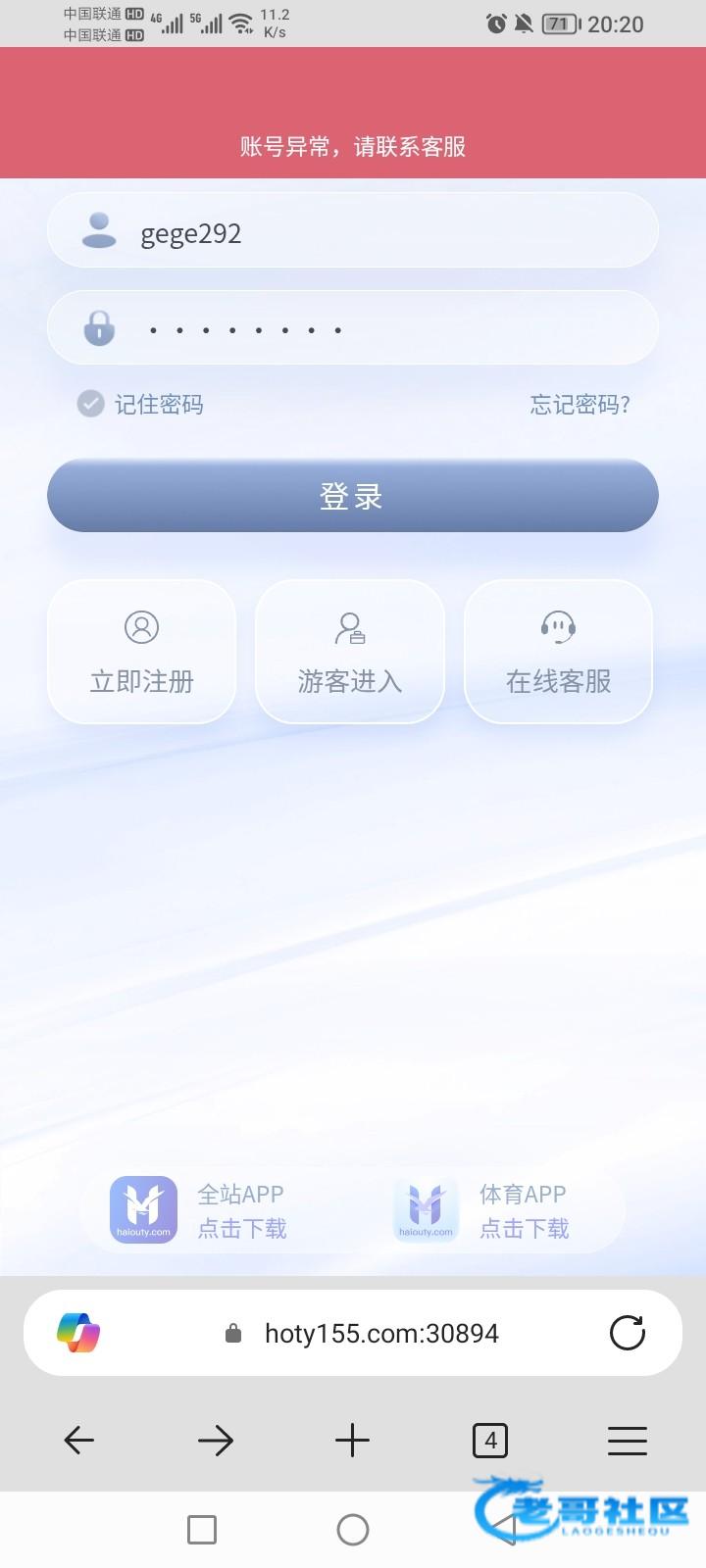Image resolution: width=706 pixels, height=1568 pixels.
Task: Open the Copilot icon in the address bar
Action: pos(78,1333)
